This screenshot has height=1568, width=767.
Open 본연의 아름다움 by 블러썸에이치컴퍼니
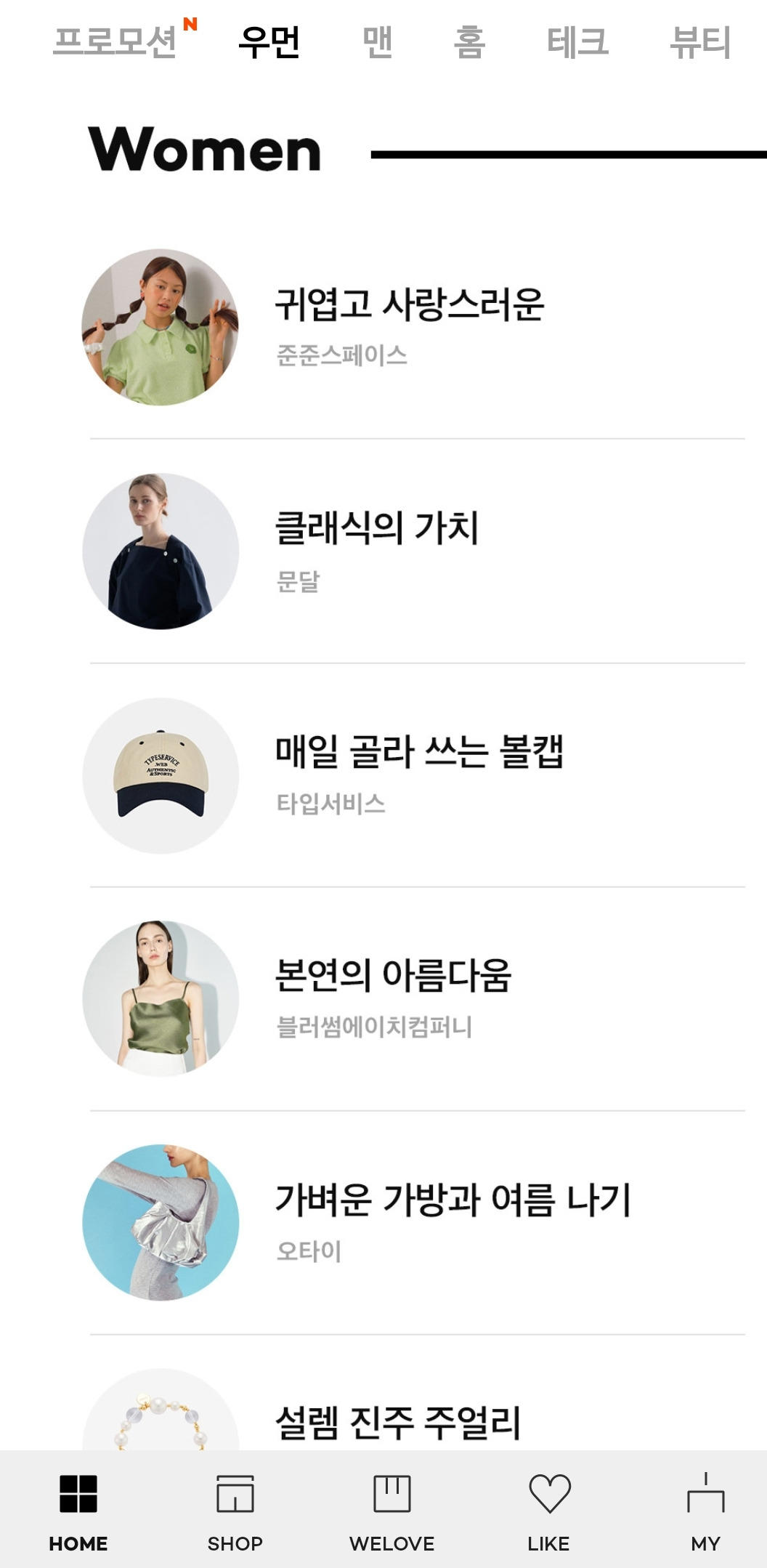392,998
